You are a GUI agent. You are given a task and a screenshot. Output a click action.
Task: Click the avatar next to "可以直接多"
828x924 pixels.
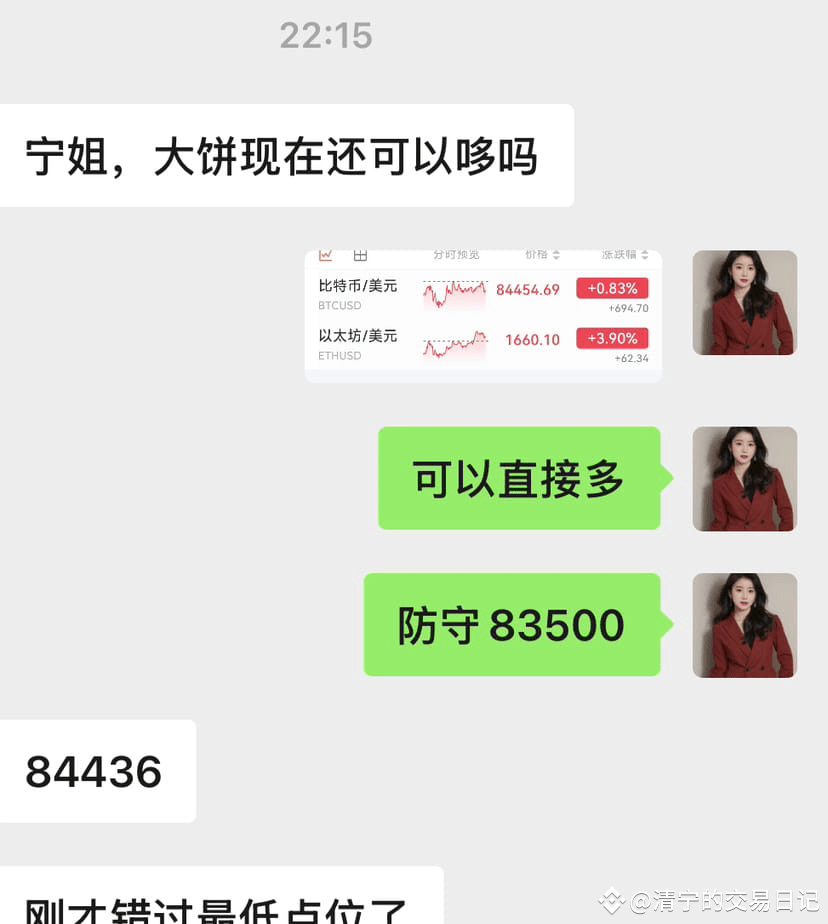pyautogui.click(x=744, y=479)
